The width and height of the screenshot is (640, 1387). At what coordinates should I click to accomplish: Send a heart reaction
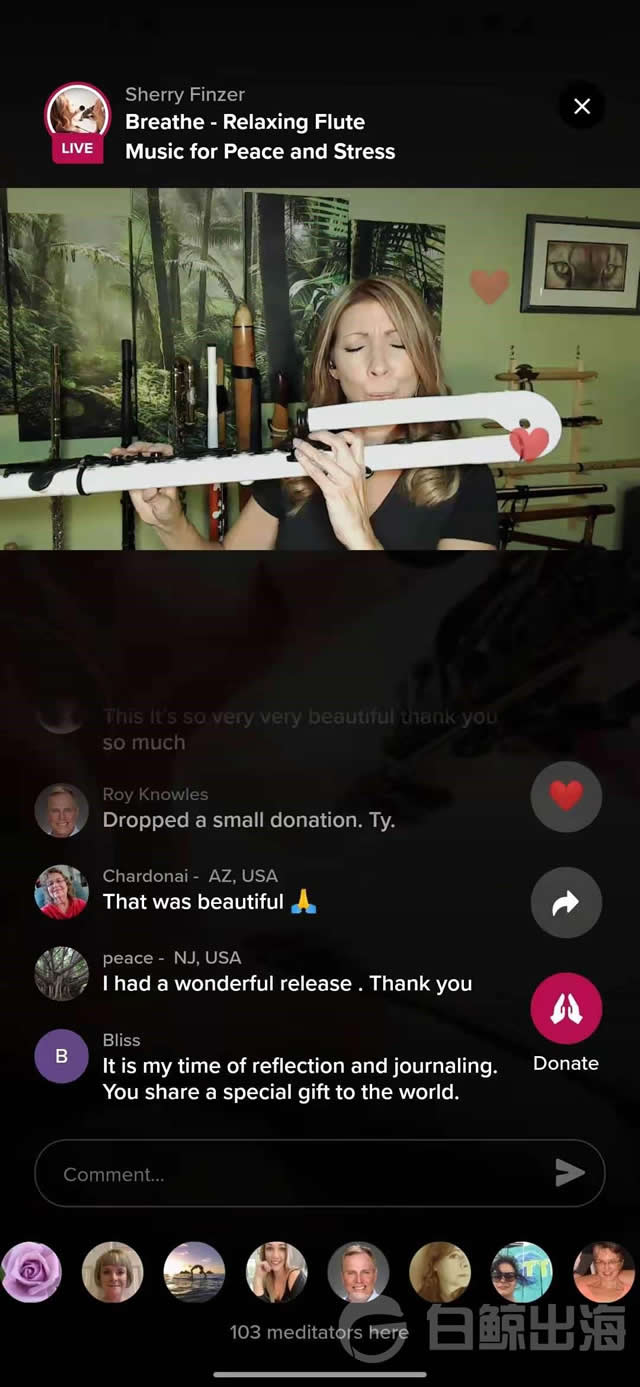pyautogui.click(x=566, y=796)
